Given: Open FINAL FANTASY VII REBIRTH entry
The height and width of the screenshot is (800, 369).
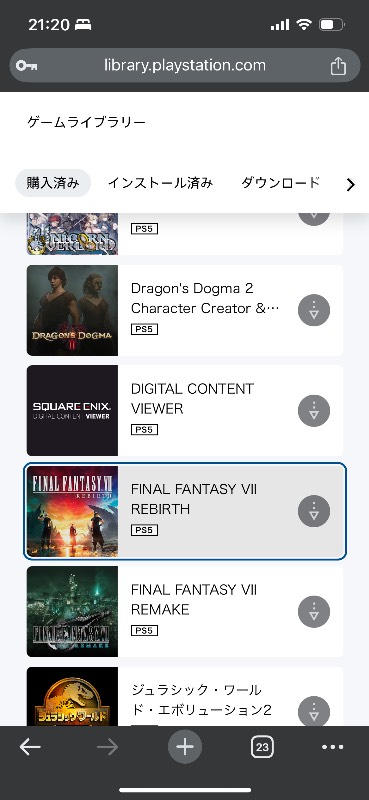Looking at the screenshot, I should [185, 511].
